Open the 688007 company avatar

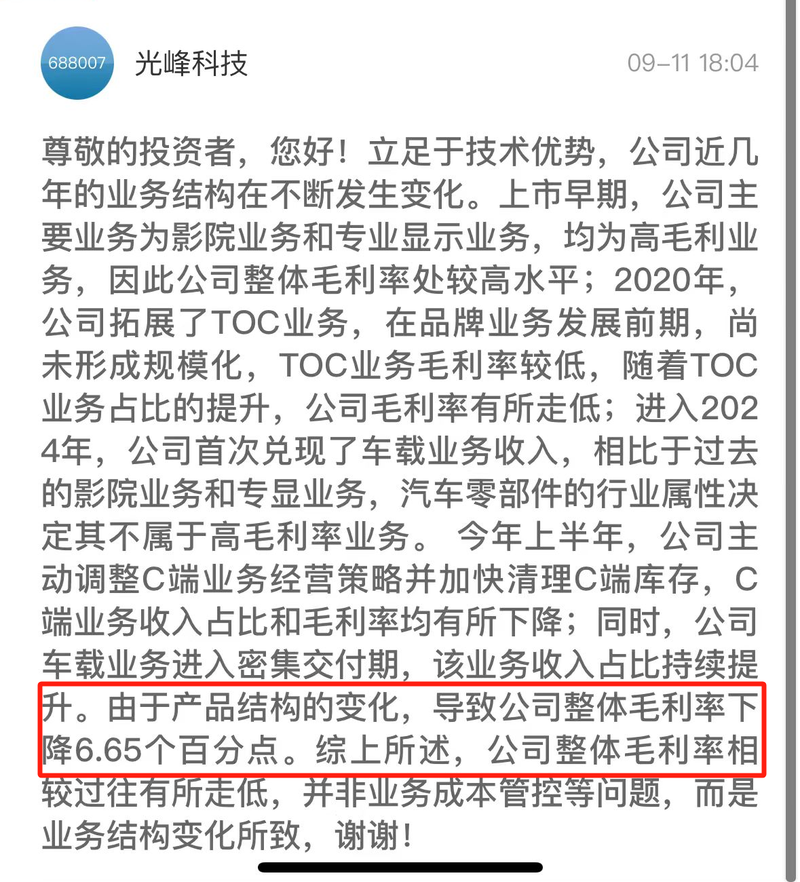tap(77, 62)
